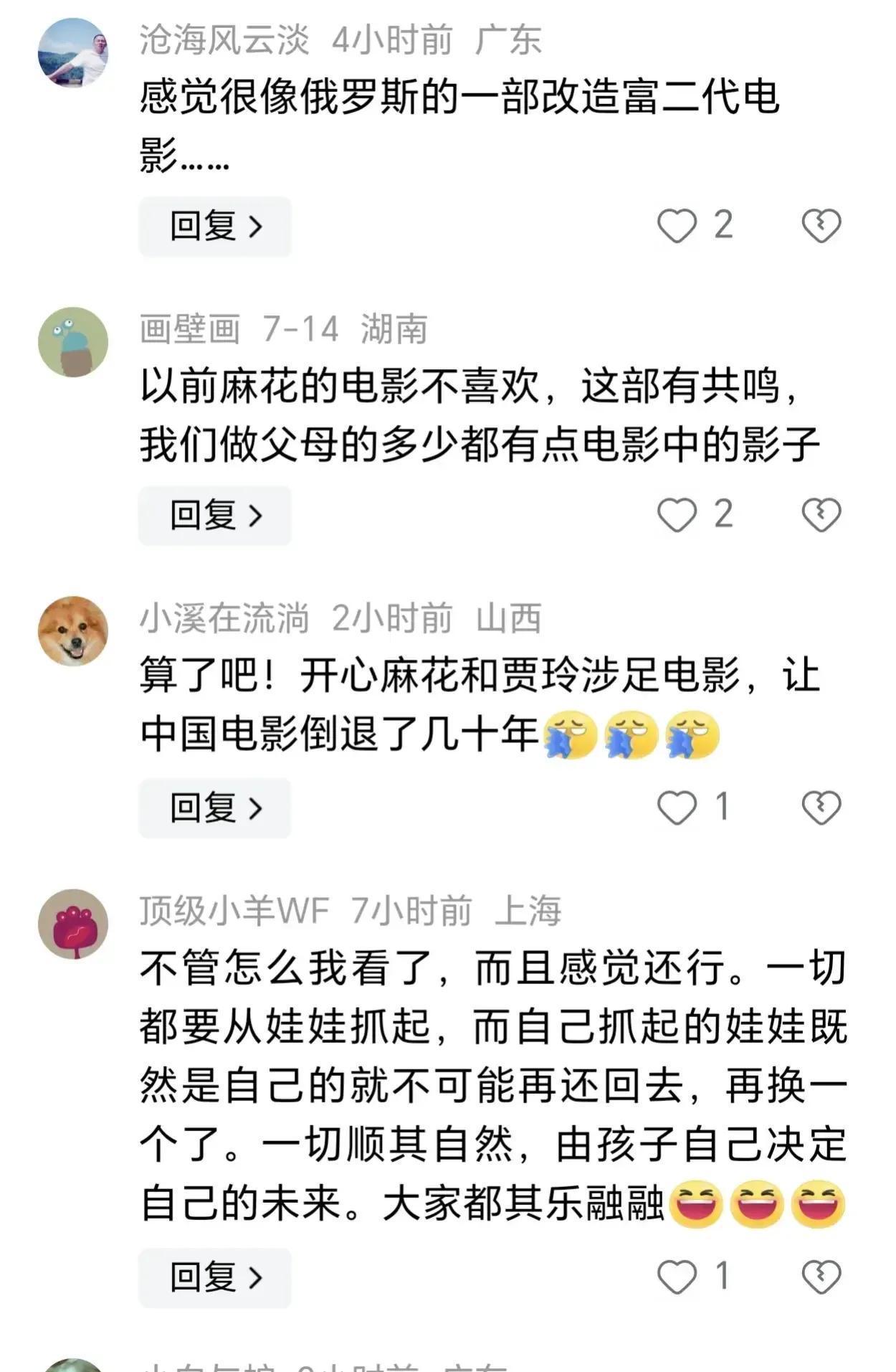The height and width of the screenshot is (1372, 896).
Task: Like 画壁画's comment
Action: click(x=677, y=515)
